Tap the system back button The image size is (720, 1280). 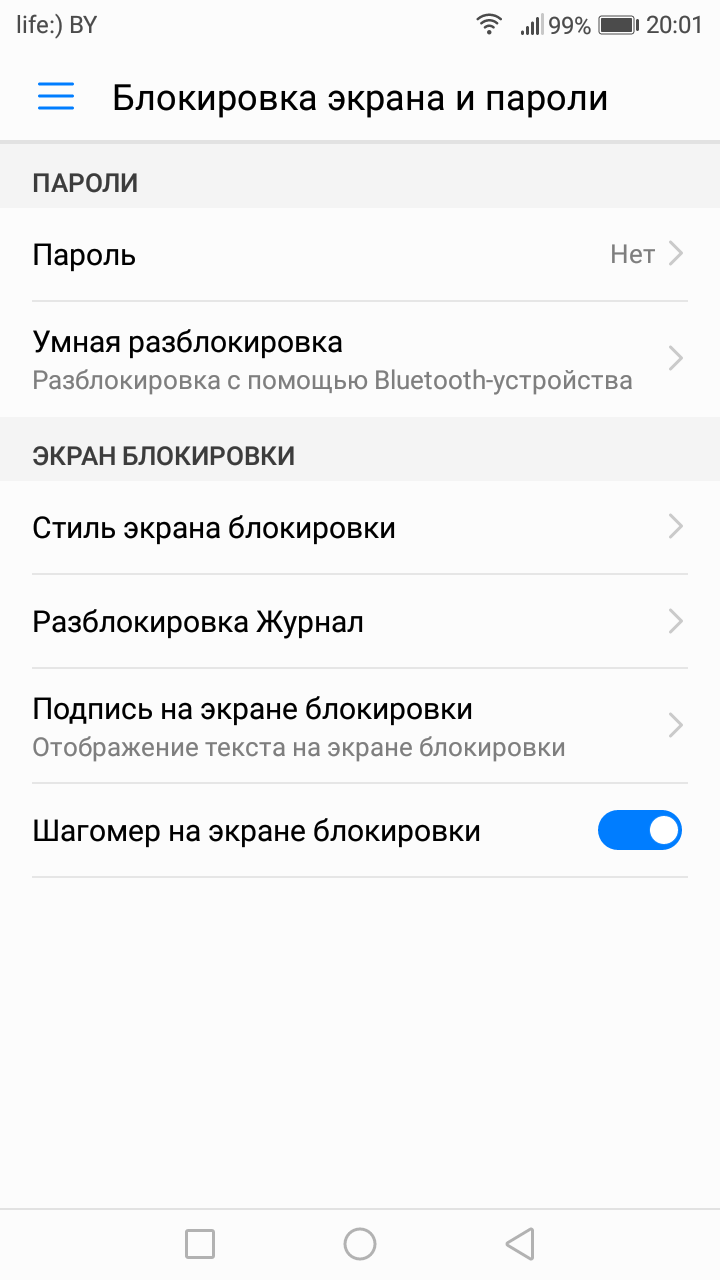pyautogui.click(x=520, y=1244)
